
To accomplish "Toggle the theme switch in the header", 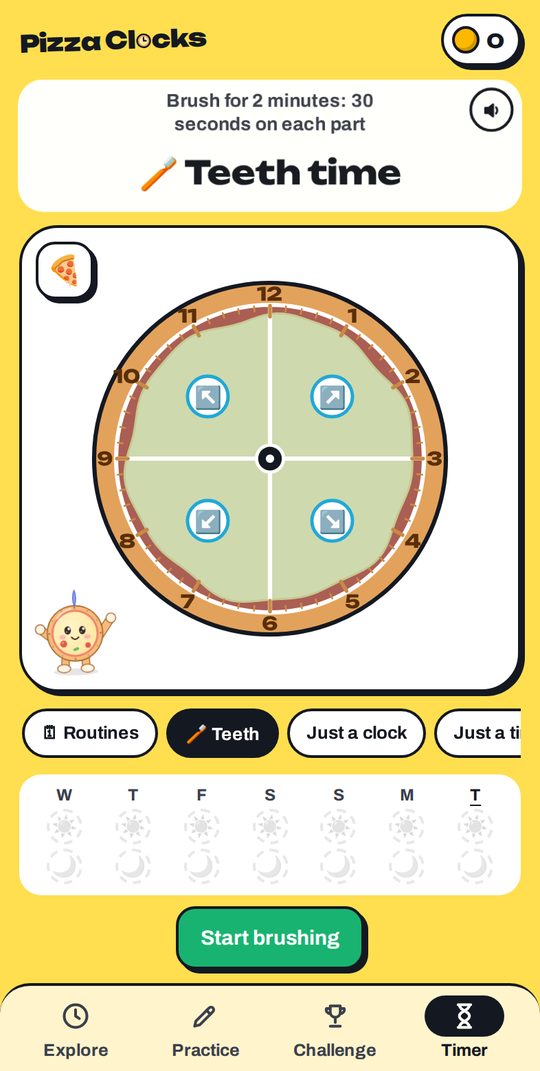I will click(481, 40).
